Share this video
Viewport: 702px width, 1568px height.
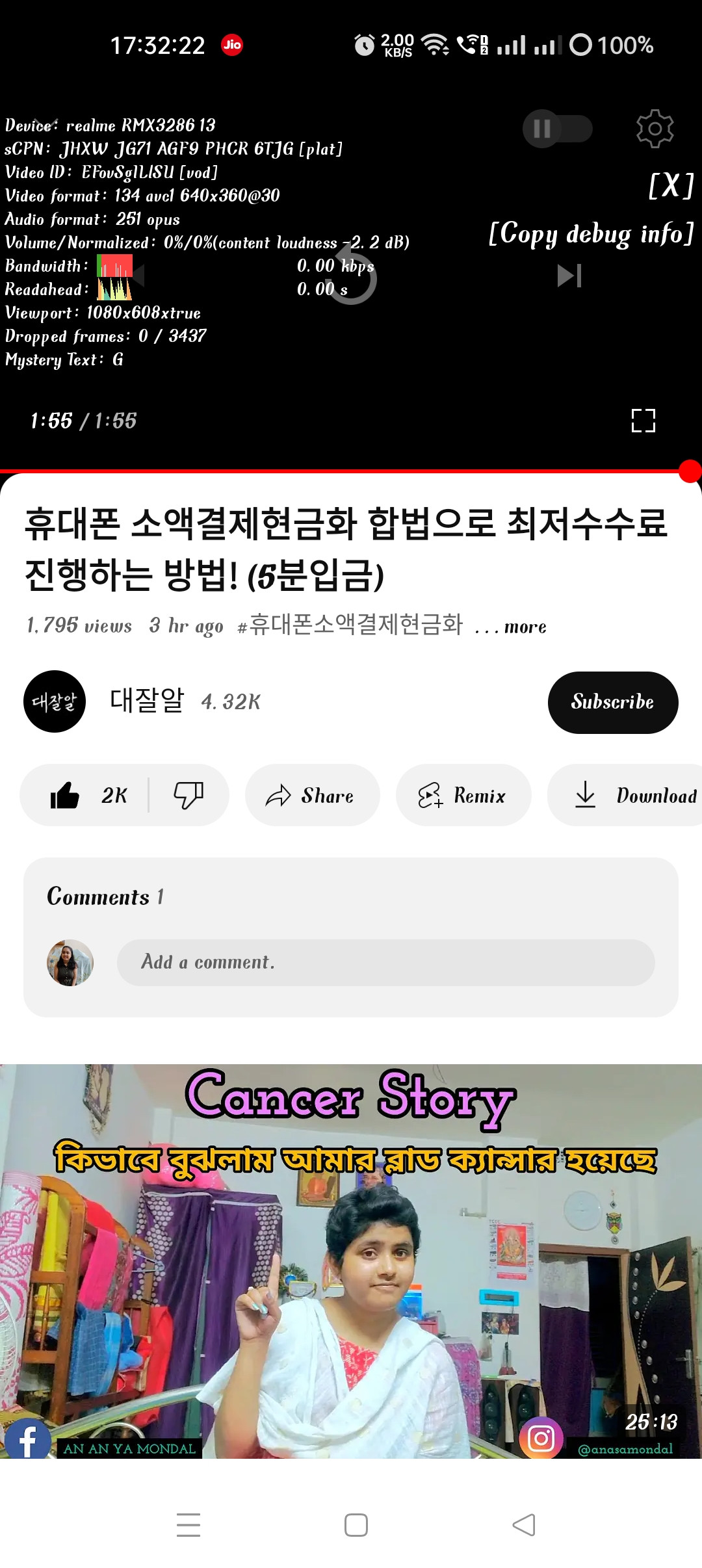click(313, 795)
